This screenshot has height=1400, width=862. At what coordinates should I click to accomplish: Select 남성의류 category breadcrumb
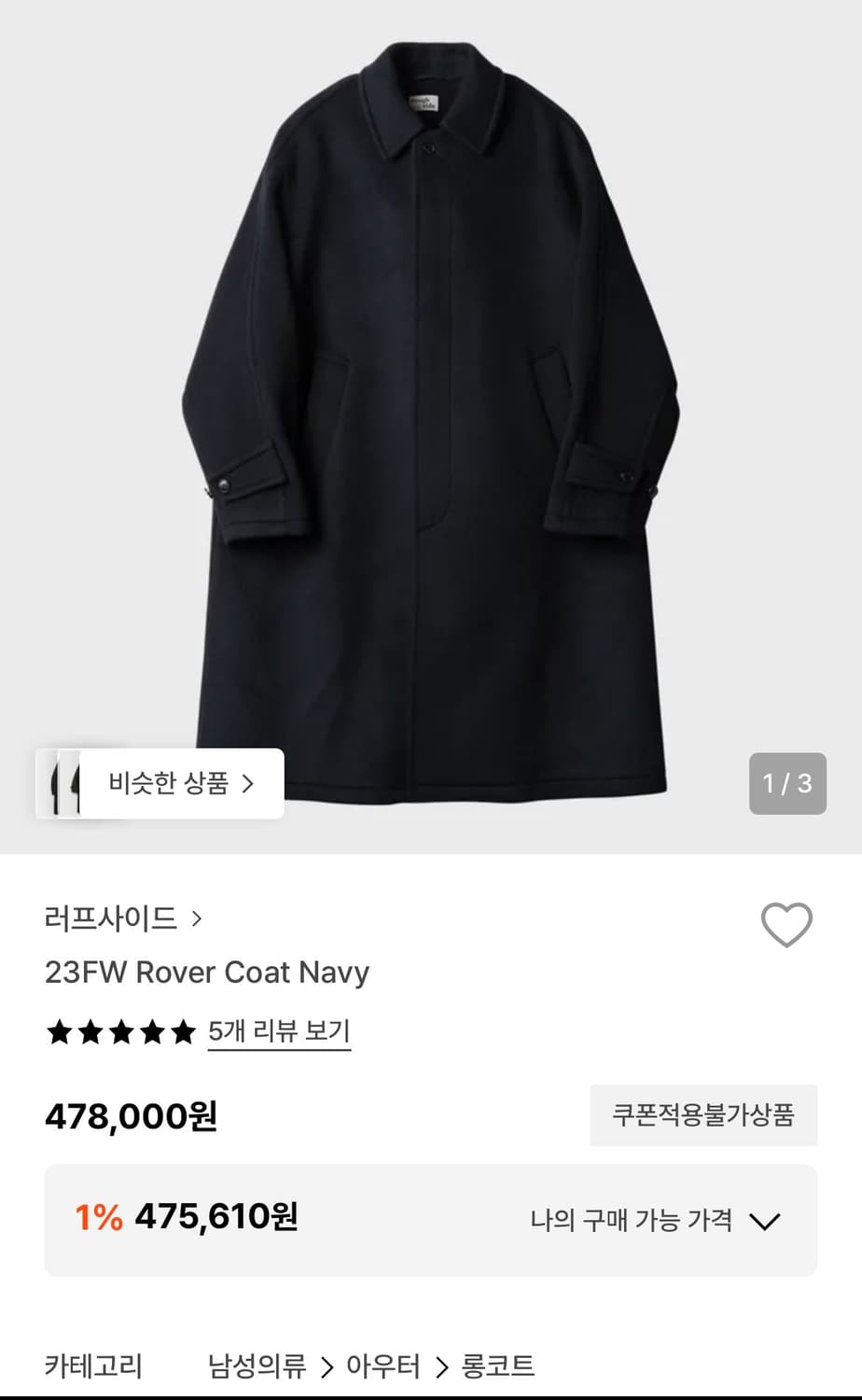tap(257, 1366)
